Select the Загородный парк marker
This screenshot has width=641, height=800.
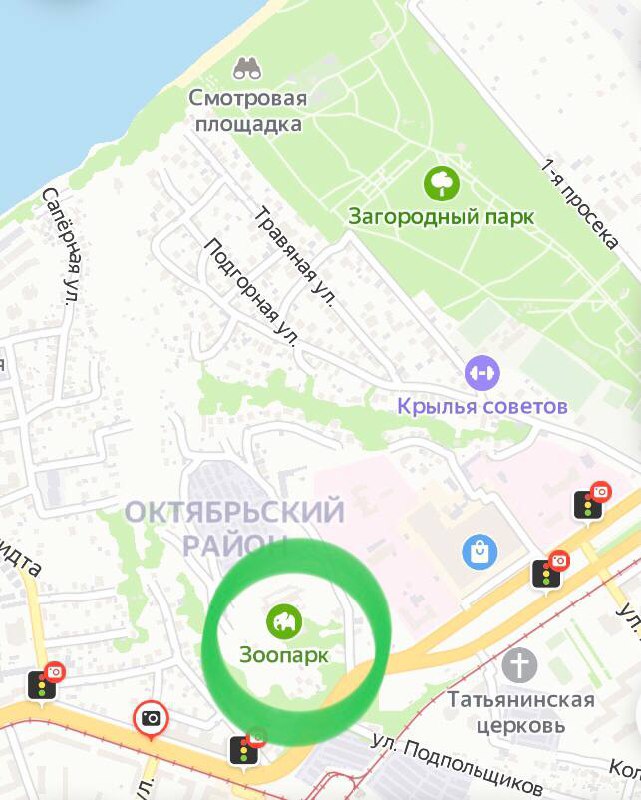pyautogui.click(x=440, y=184)
